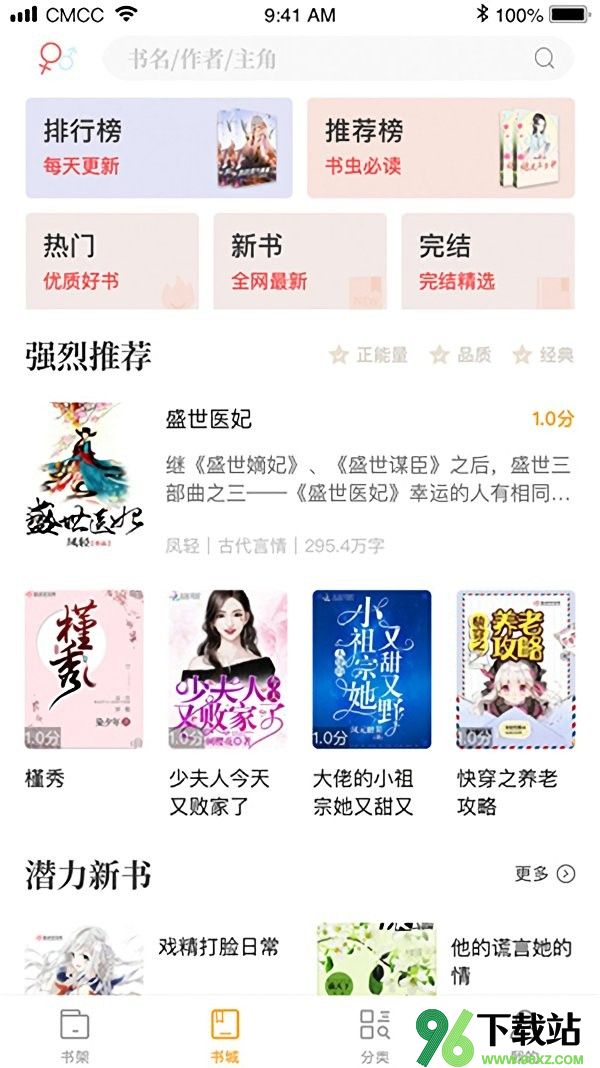600x1068 pixels.
Task: Switch to the 书架 bookshelf tab
Action: coord(75,1035)
